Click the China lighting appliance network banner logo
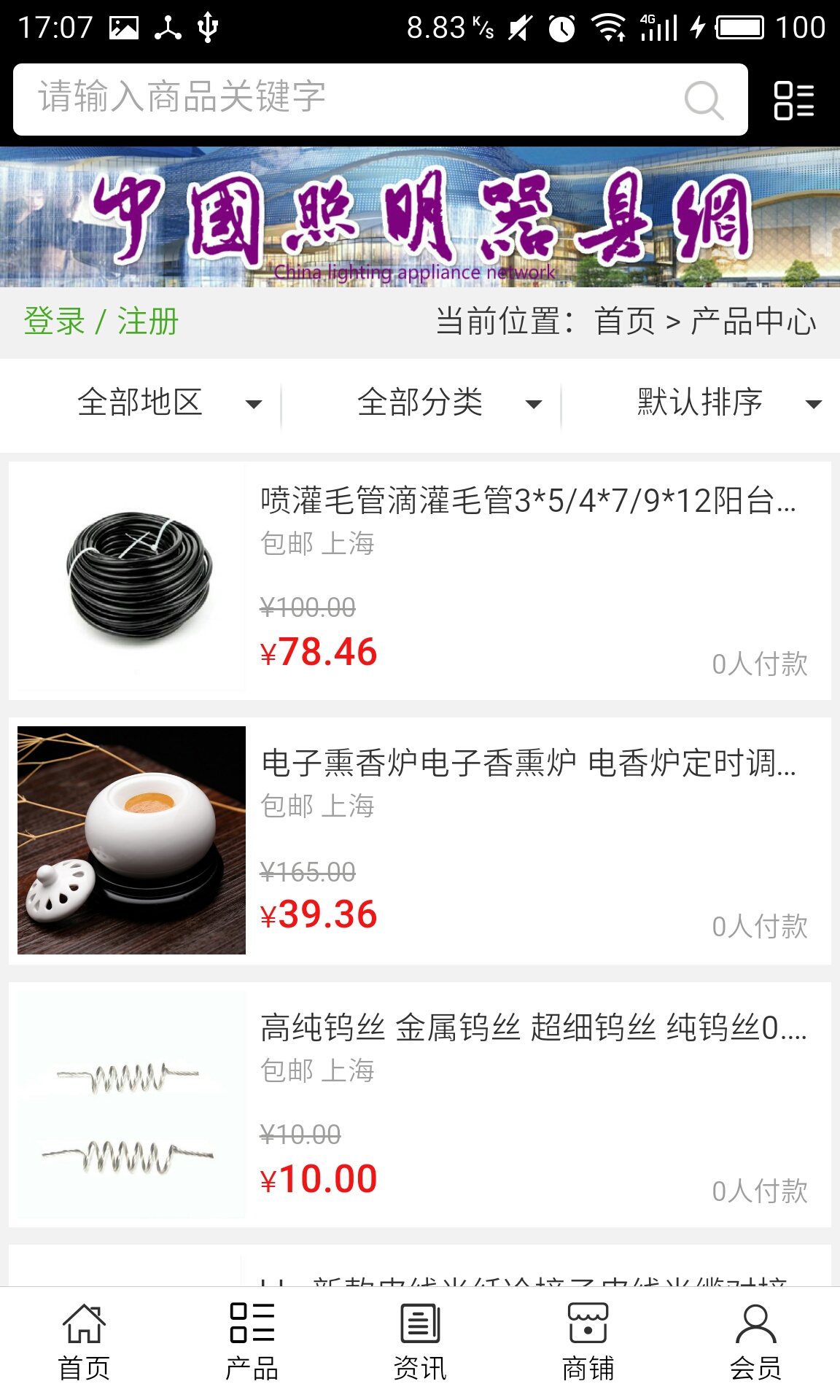The height and width of the screenshot is (1400, 840). [x=420, y=219]
